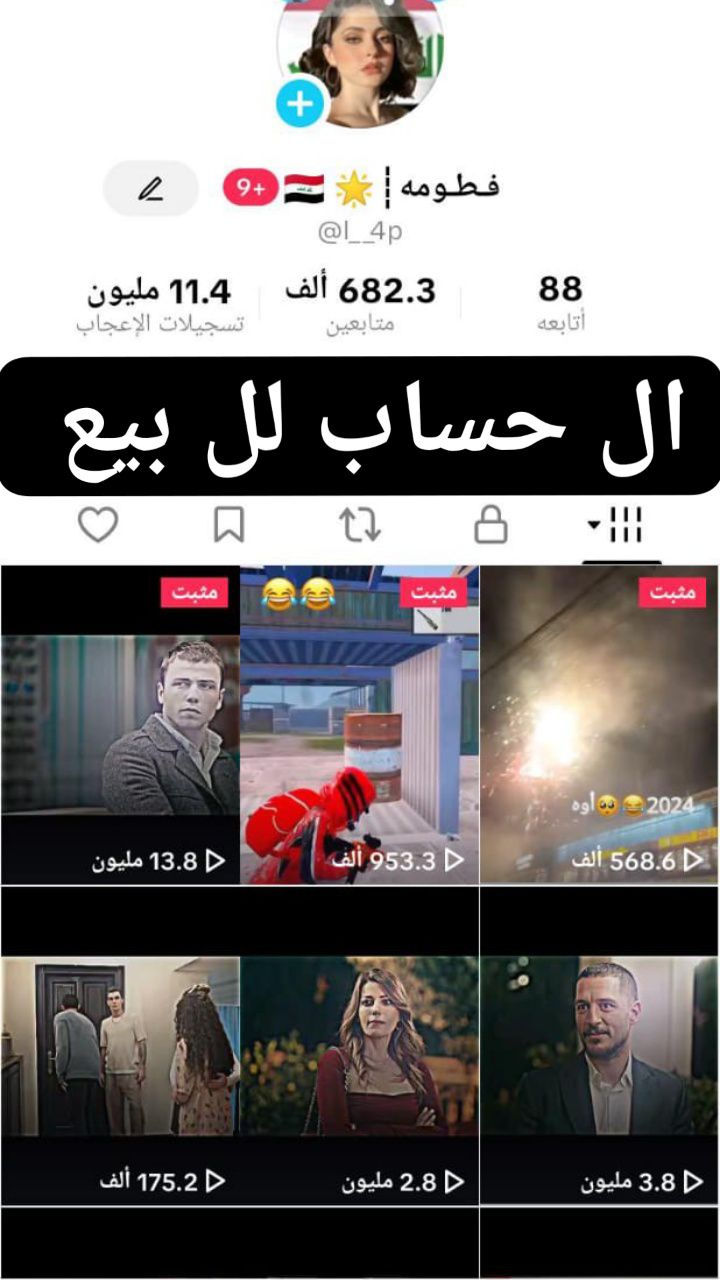The width and height of the screenshot is (720, 1280).
Task: Play the video with 2.8 مليون views
Action: click(360, 1045)
